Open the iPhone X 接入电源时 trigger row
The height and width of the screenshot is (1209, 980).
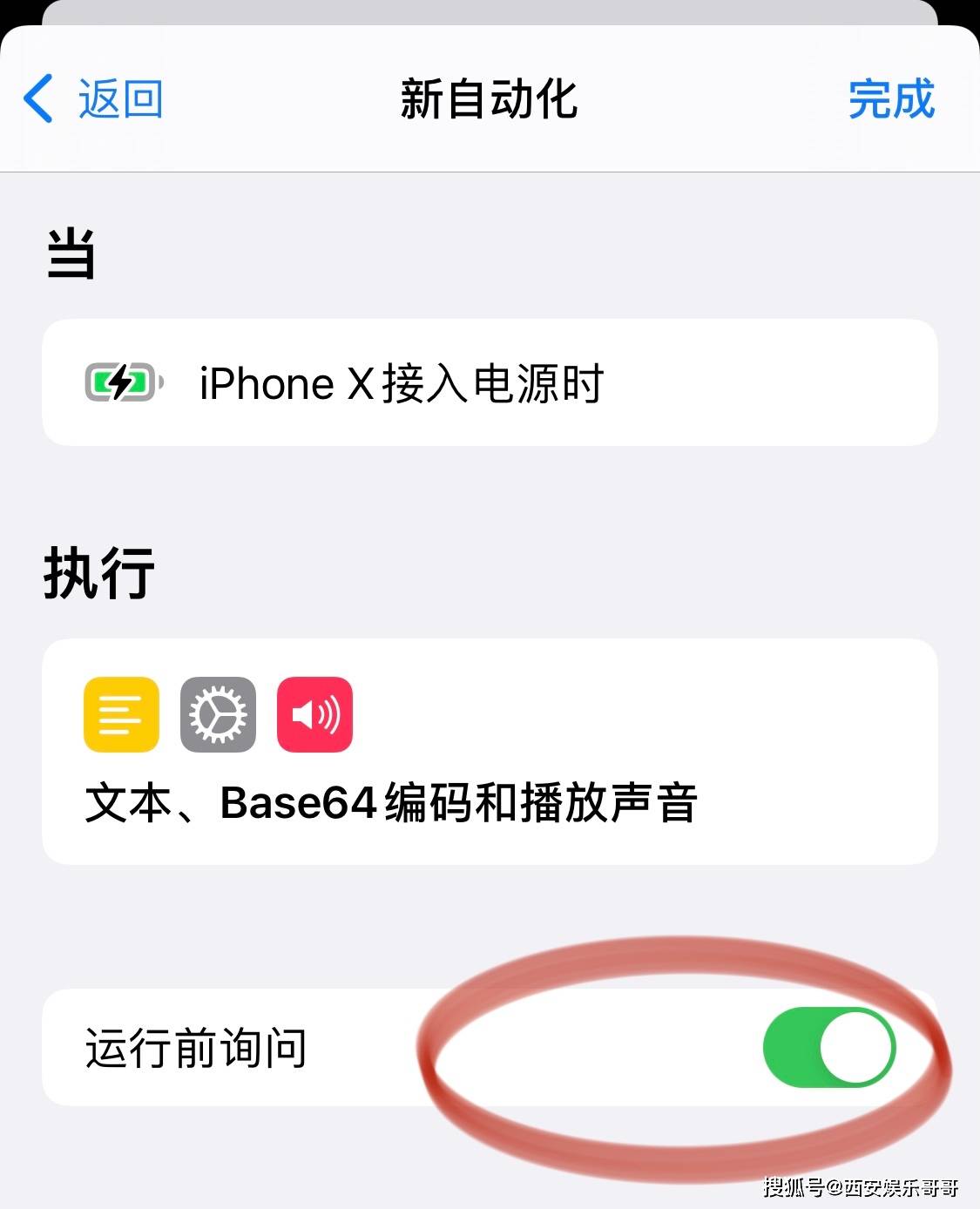pos(490,381)
